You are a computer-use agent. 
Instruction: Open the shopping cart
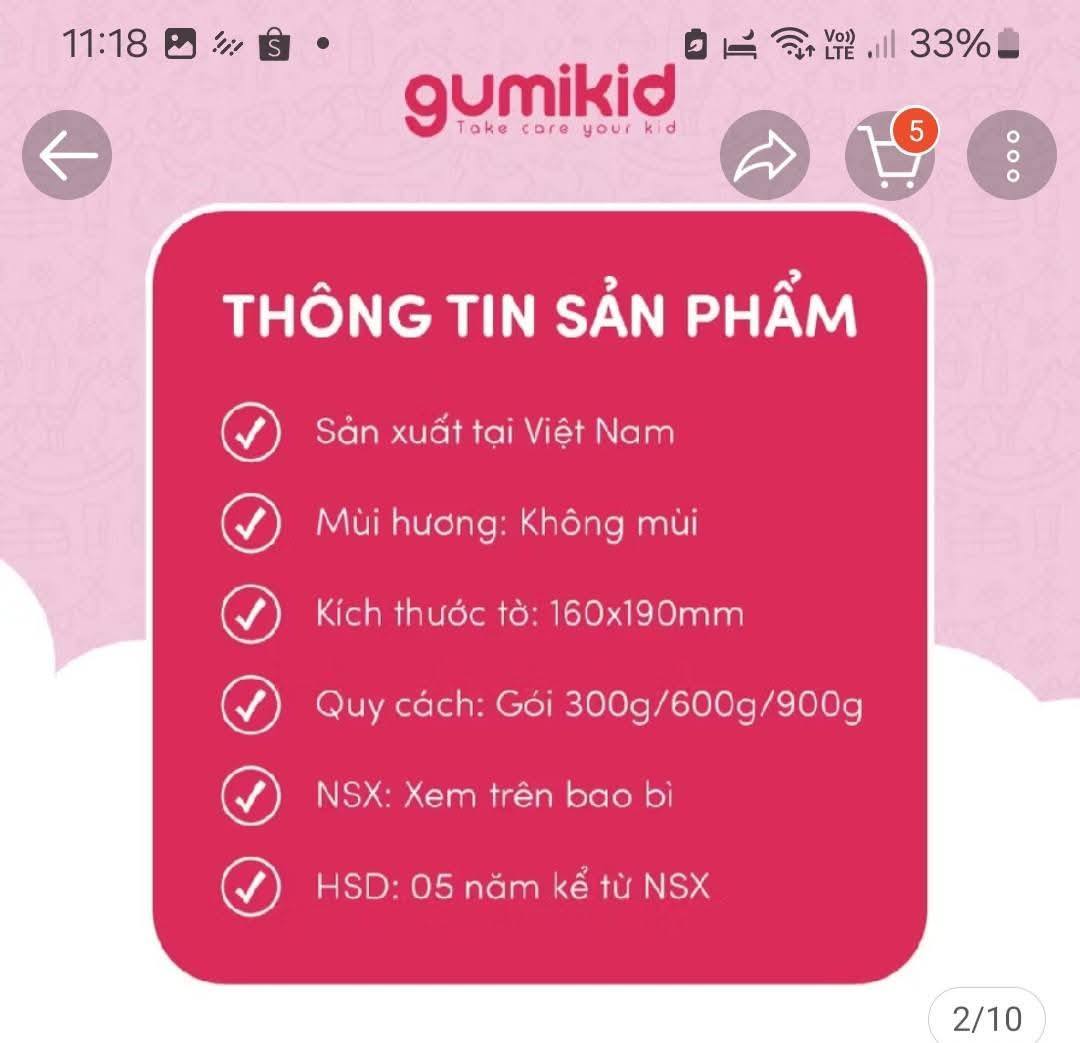tap(889, 156)
